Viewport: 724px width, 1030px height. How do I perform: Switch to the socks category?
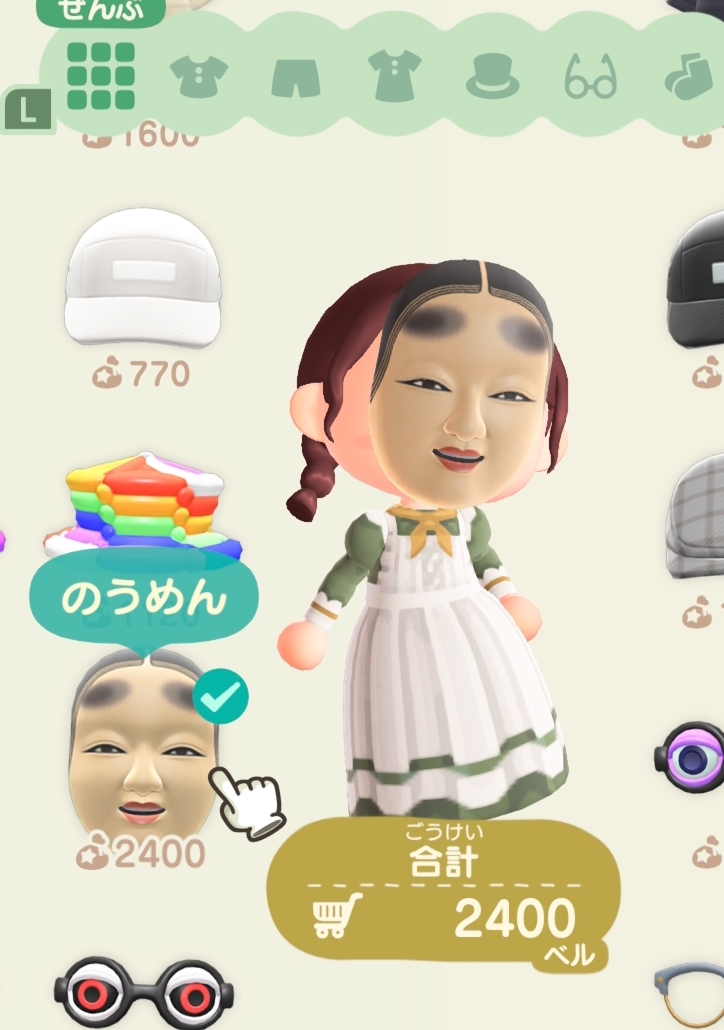point(690,76)
